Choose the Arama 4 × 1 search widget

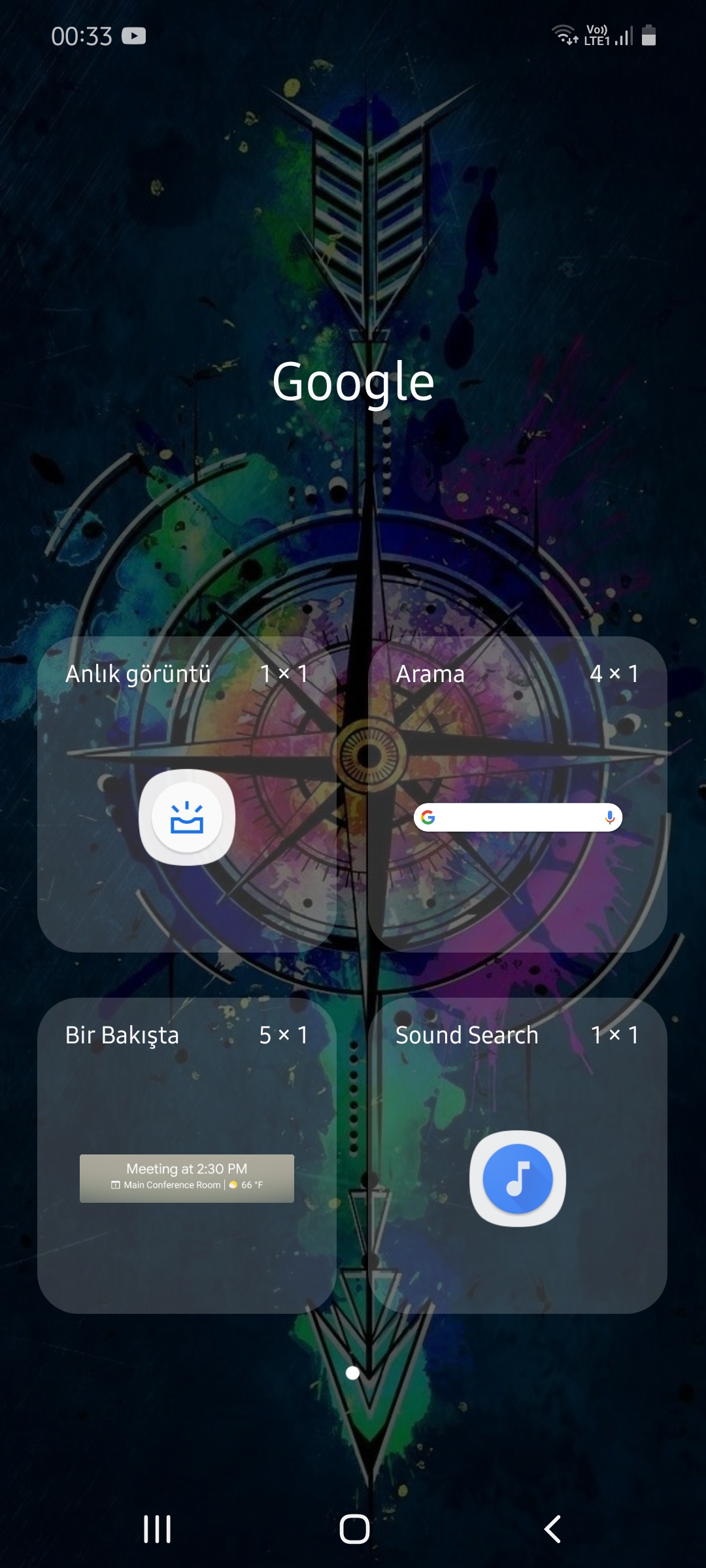[518, 794]
